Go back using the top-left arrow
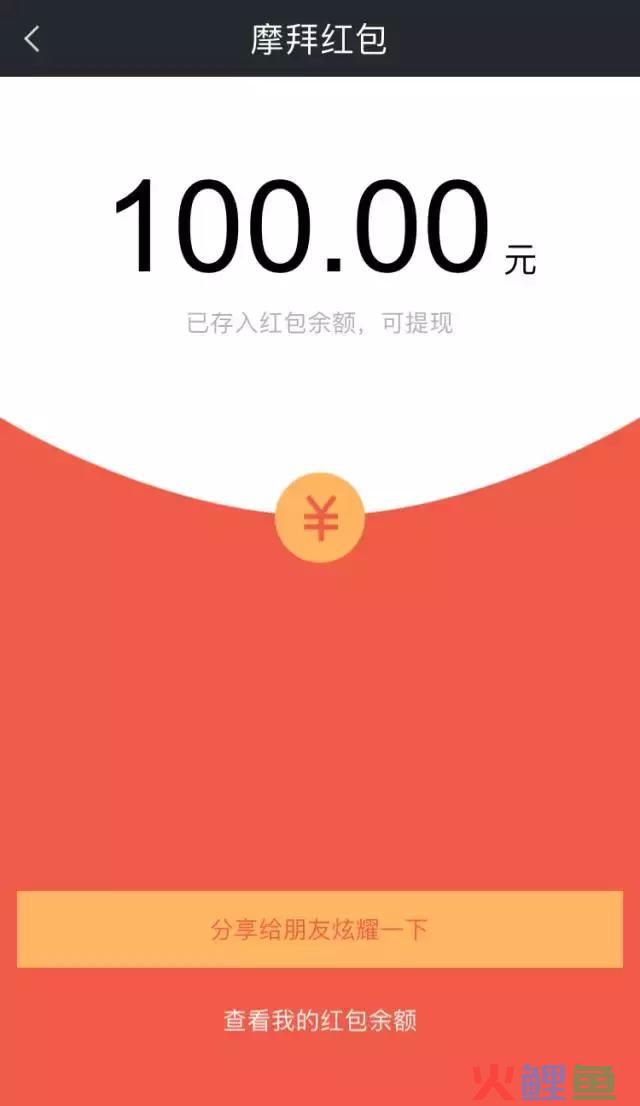The height and width of the screenshot is (1106, 640). (x=32, y=39)
